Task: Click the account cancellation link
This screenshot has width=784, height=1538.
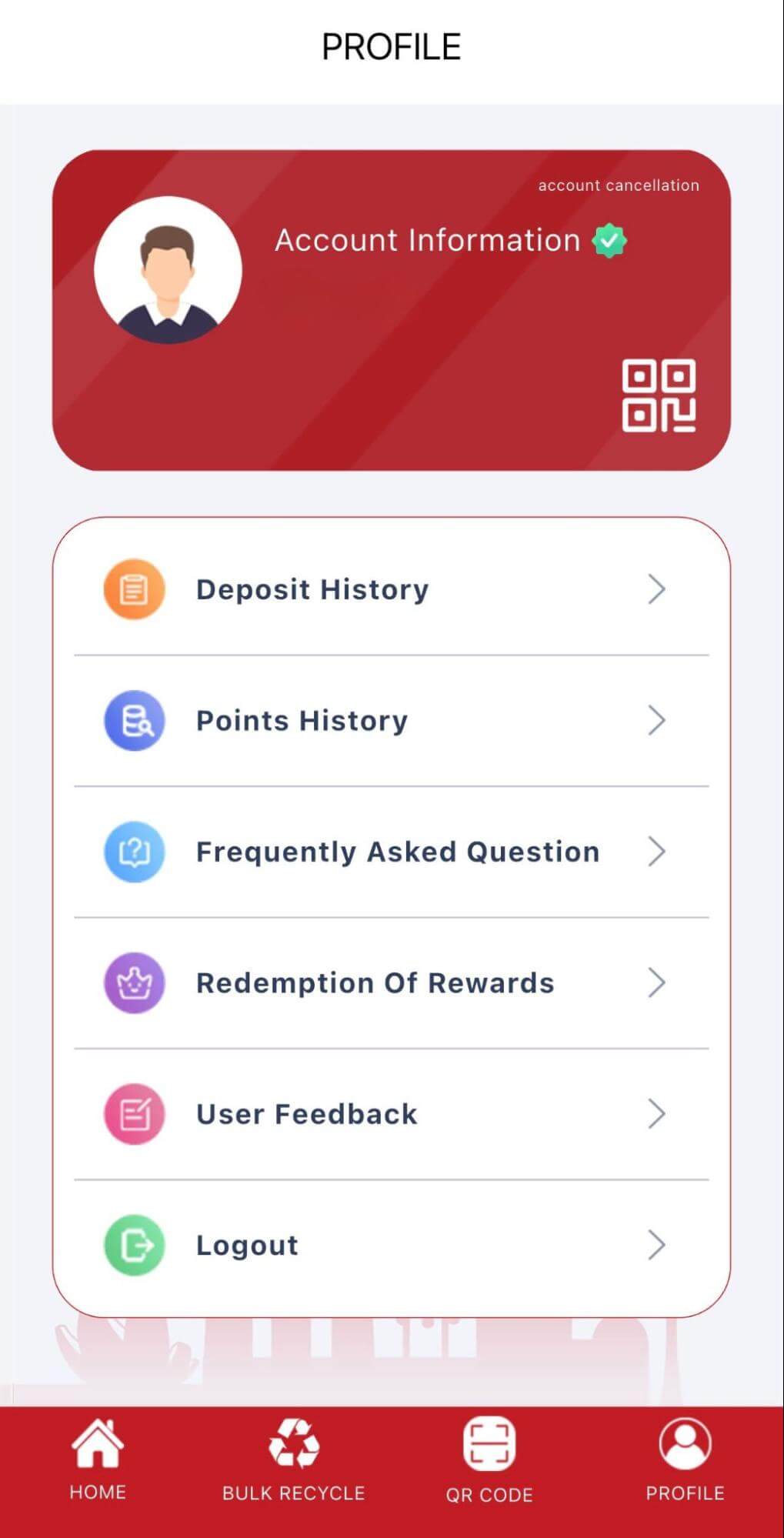Action: pos(619,185)
